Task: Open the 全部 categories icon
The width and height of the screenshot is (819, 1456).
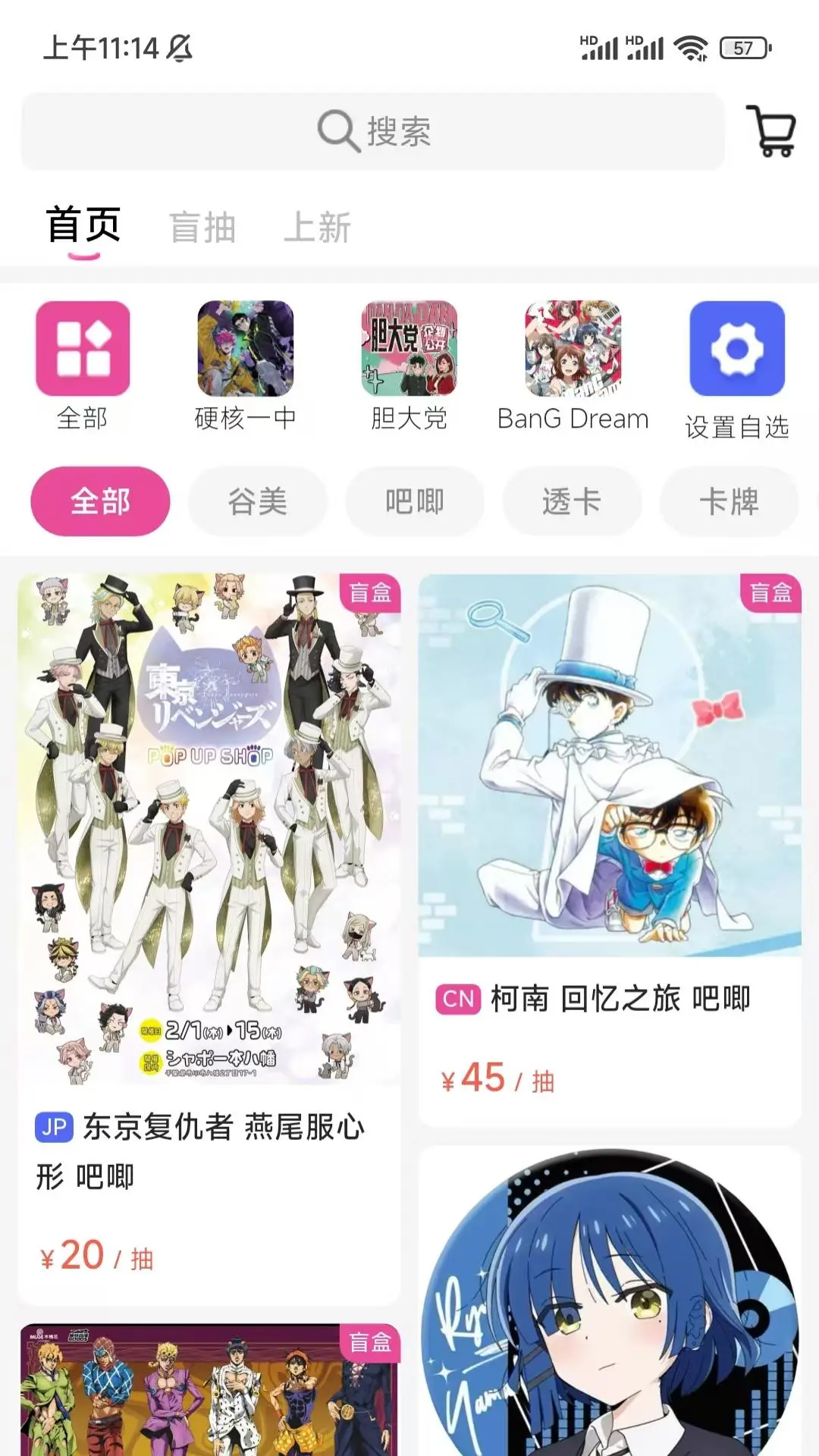Action: (83, 349)
